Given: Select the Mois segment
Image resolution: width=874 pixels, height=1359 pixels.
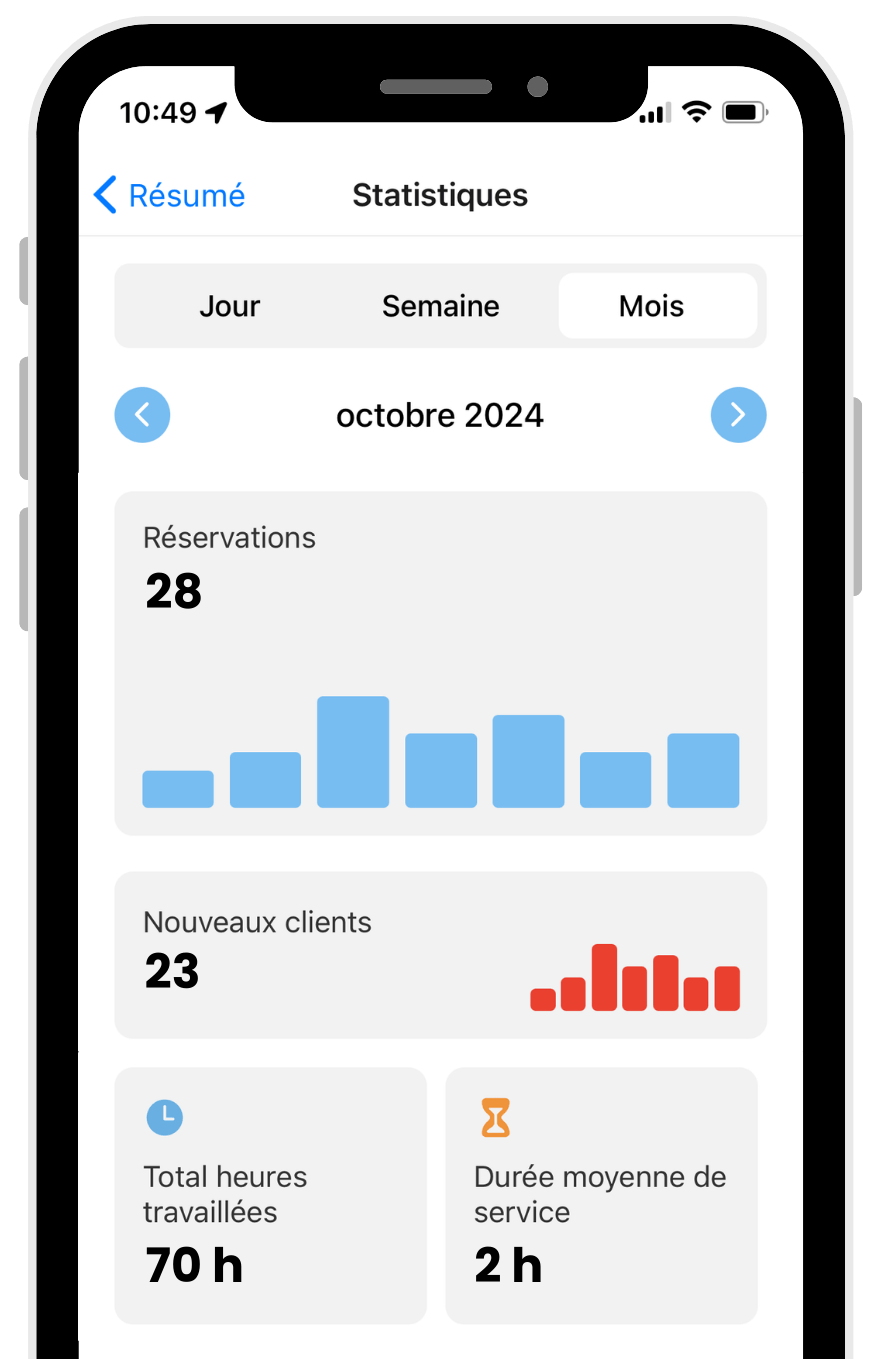Looking at the screenshot, I should [652, 306].
